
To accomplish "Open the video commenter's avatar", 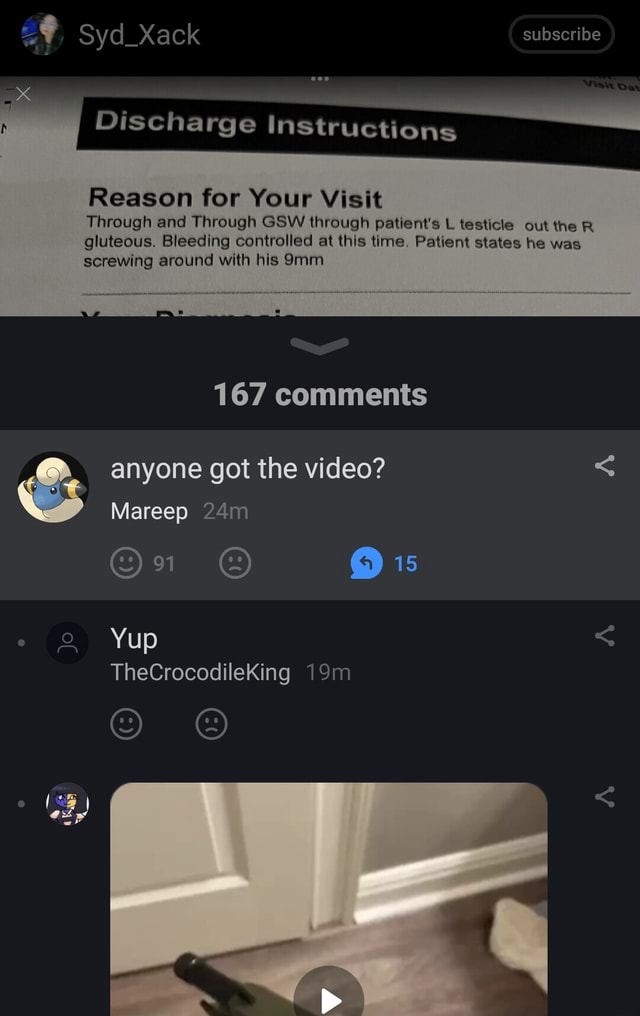I will point(68,804).
